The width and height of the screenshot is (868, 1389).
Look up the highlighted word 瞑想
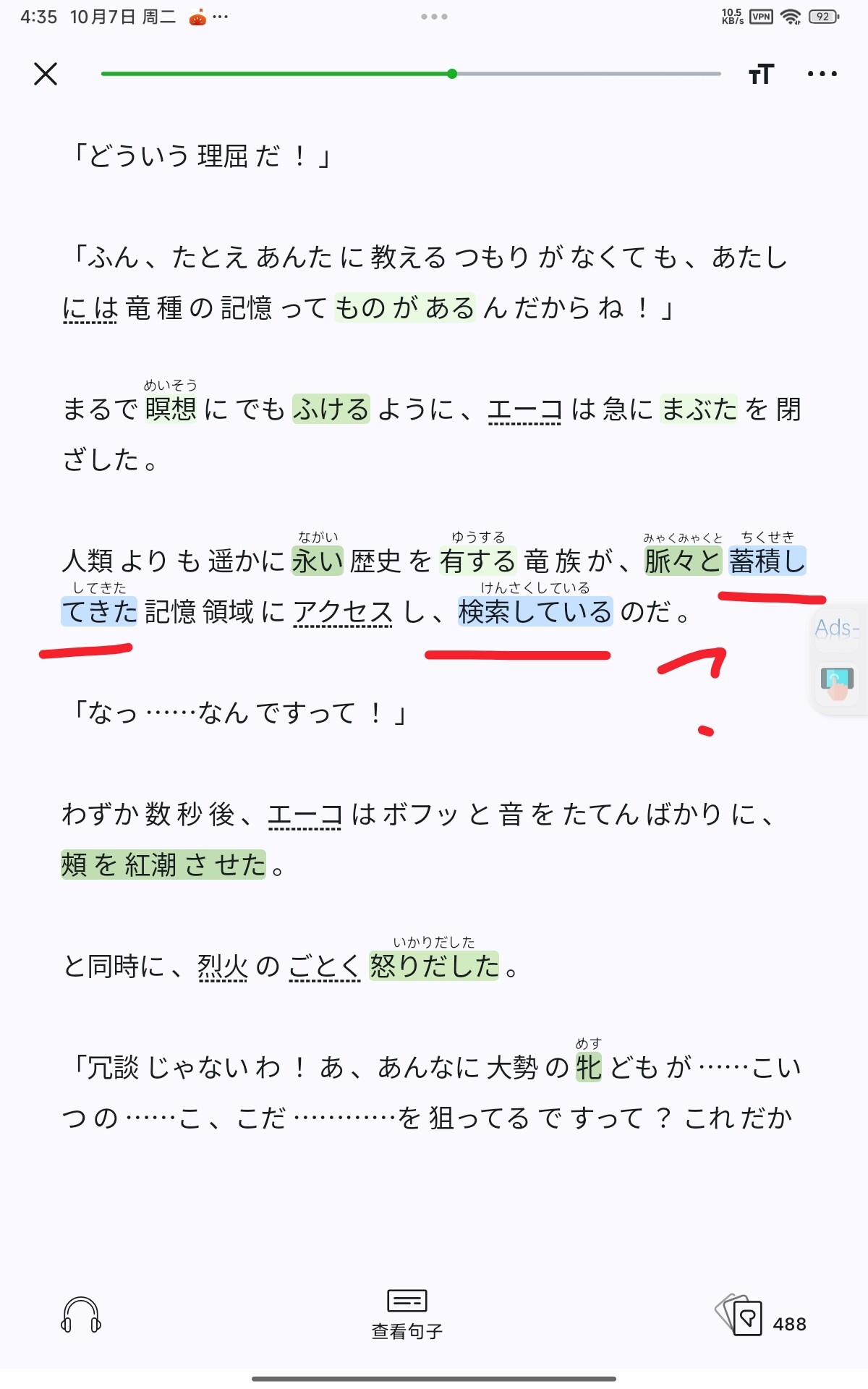coord(171,409)
